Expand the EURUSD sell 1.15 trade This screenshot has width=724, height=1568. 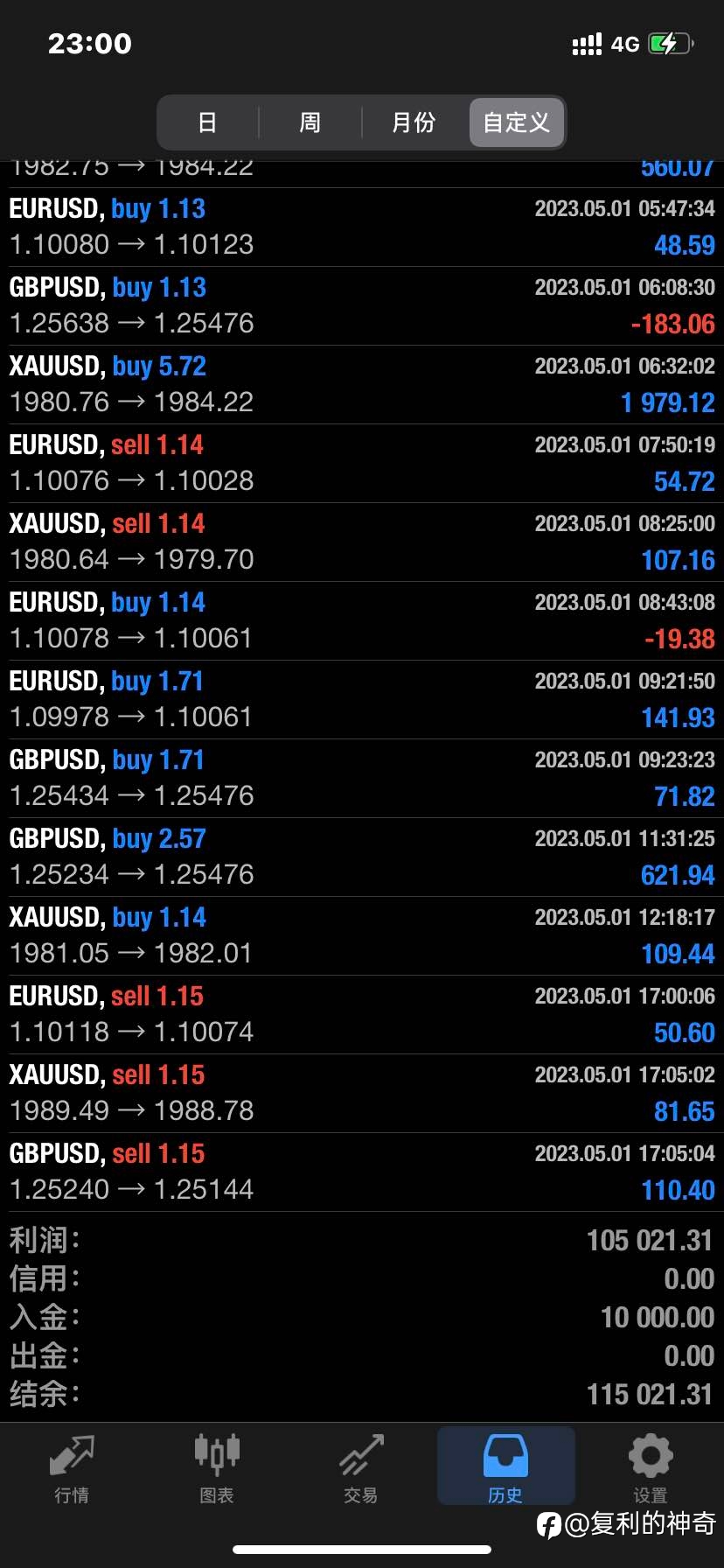pos(362,1015)
